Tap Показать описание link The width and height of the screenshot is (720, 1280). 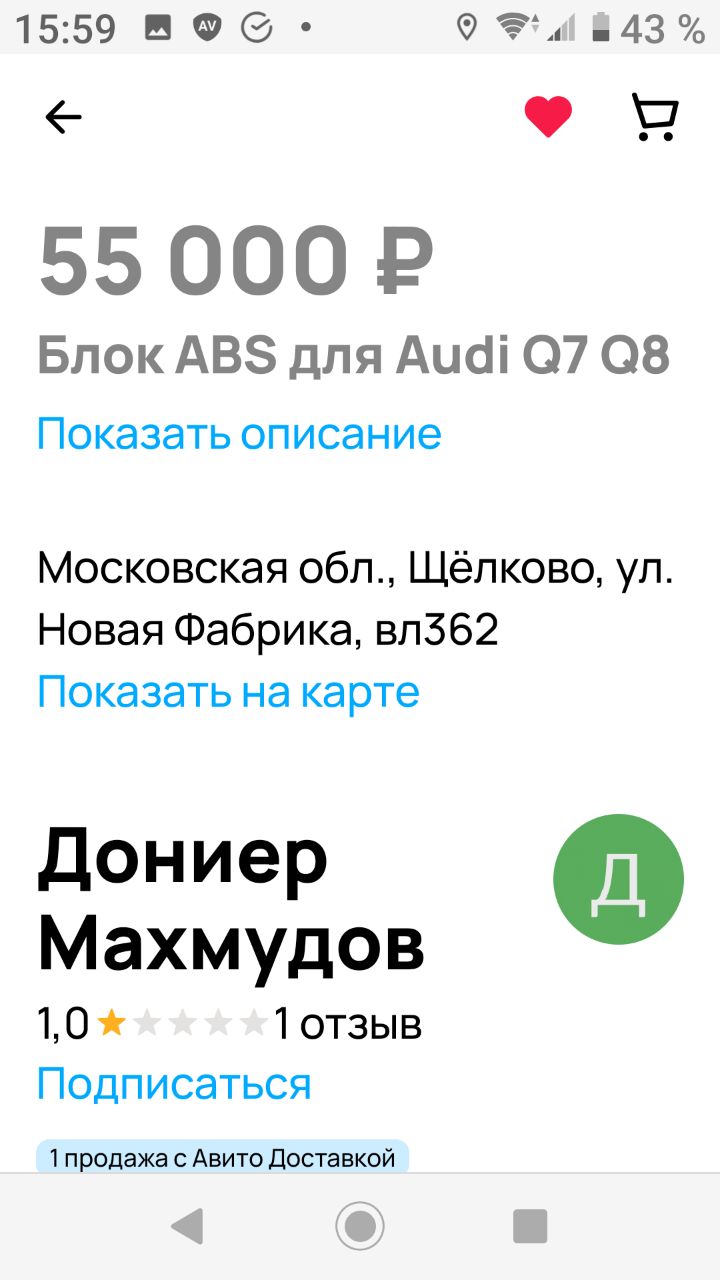(x=239, y=433)
